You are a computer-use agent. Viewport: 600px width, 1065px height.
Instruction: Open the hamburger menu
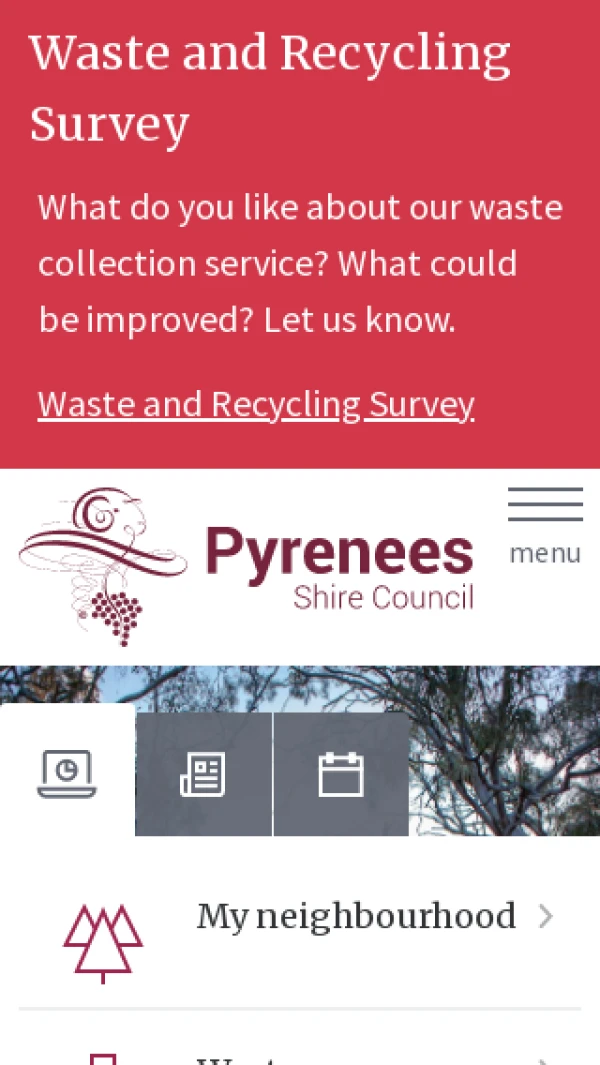tap(545, 526)
